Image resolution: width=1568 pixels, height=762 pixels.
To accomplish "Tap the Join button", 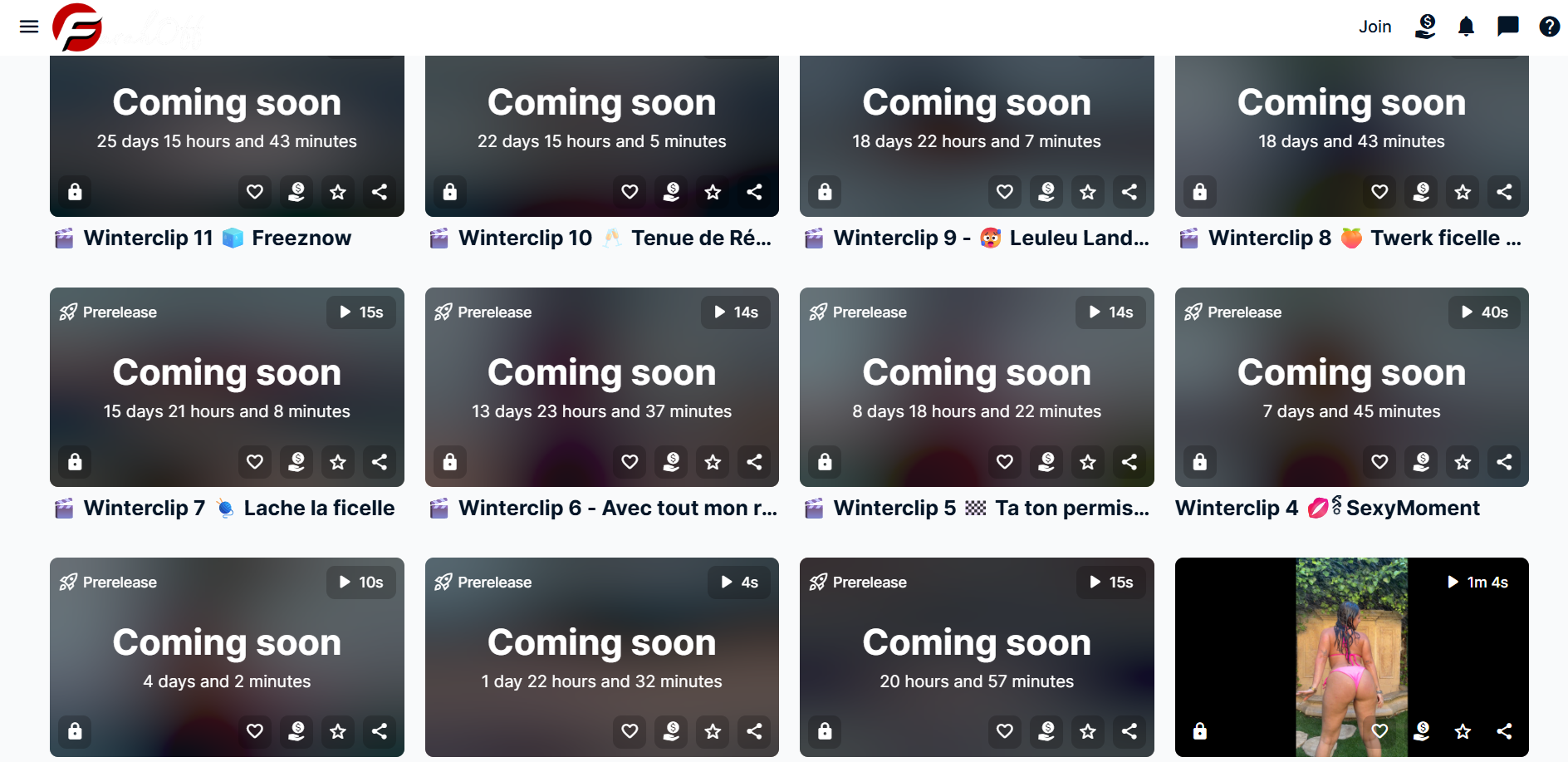I will pos(1374,27).
